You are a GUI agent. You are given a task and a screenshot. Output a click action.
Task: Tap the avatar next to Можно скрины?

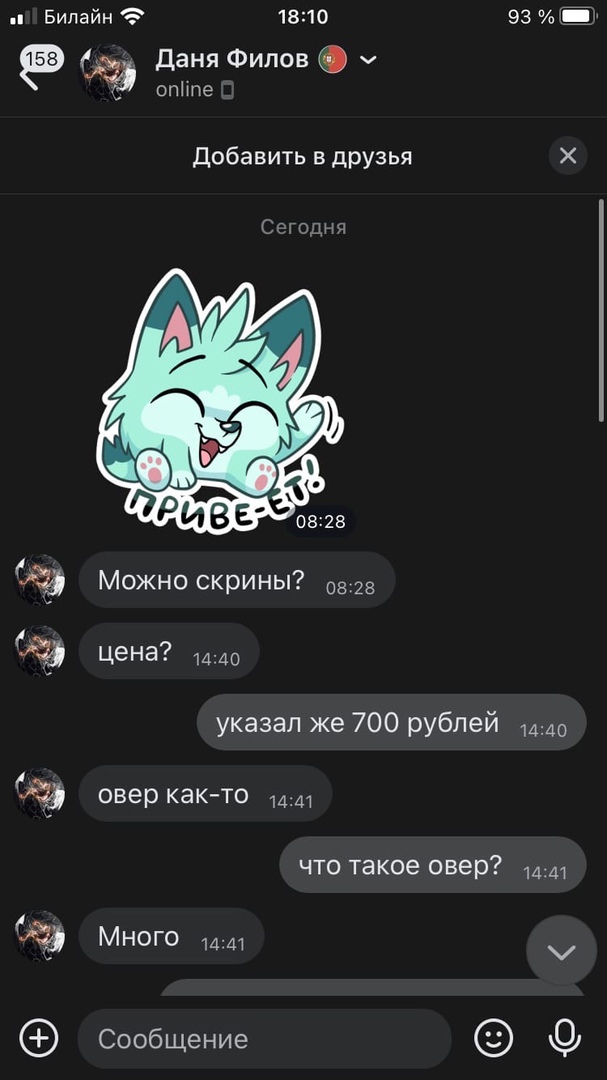point(40,580)
